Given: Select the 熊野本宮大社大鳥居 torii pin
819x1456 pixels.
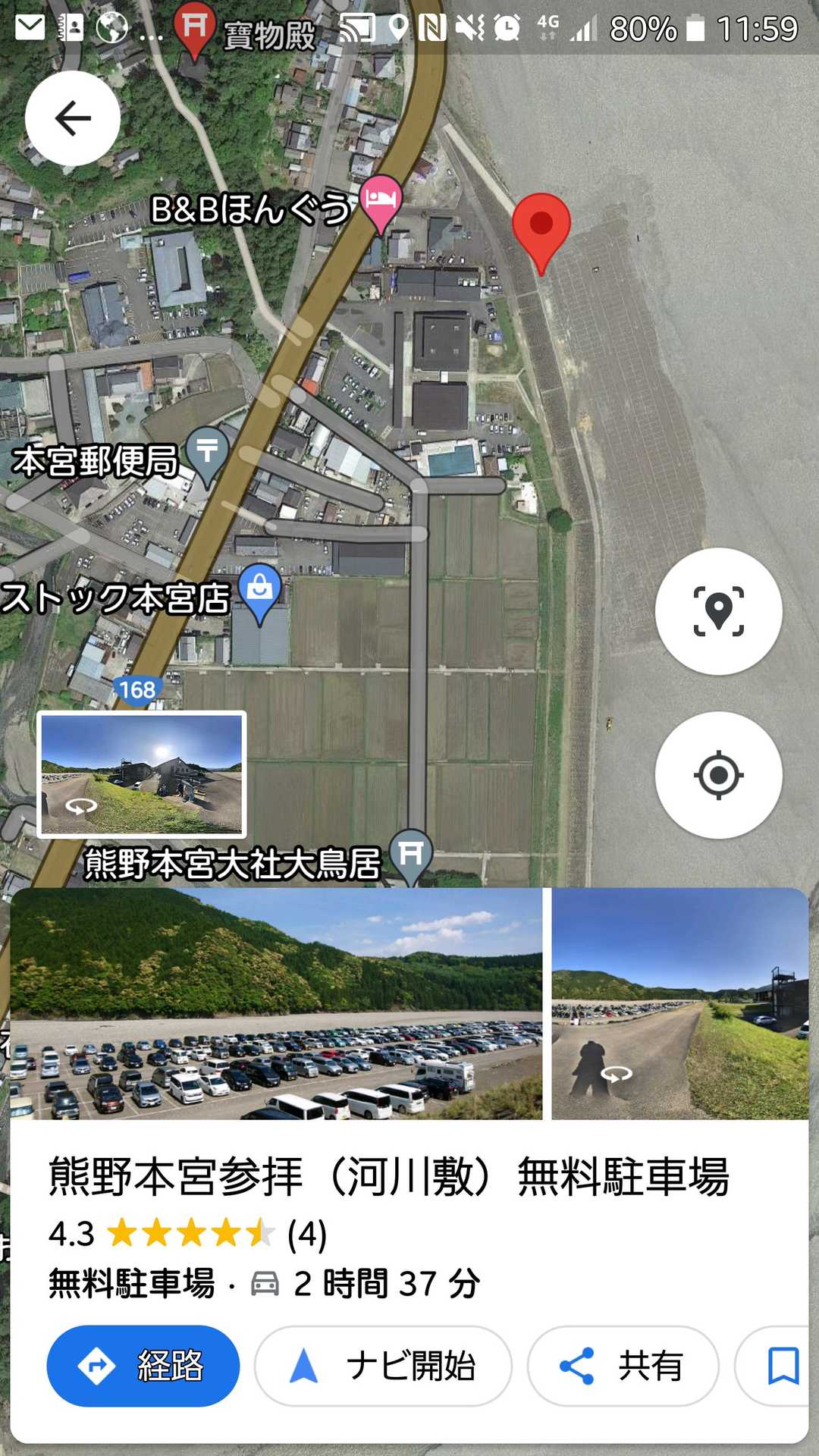Looking at the screenshot, I should (410, 855).
